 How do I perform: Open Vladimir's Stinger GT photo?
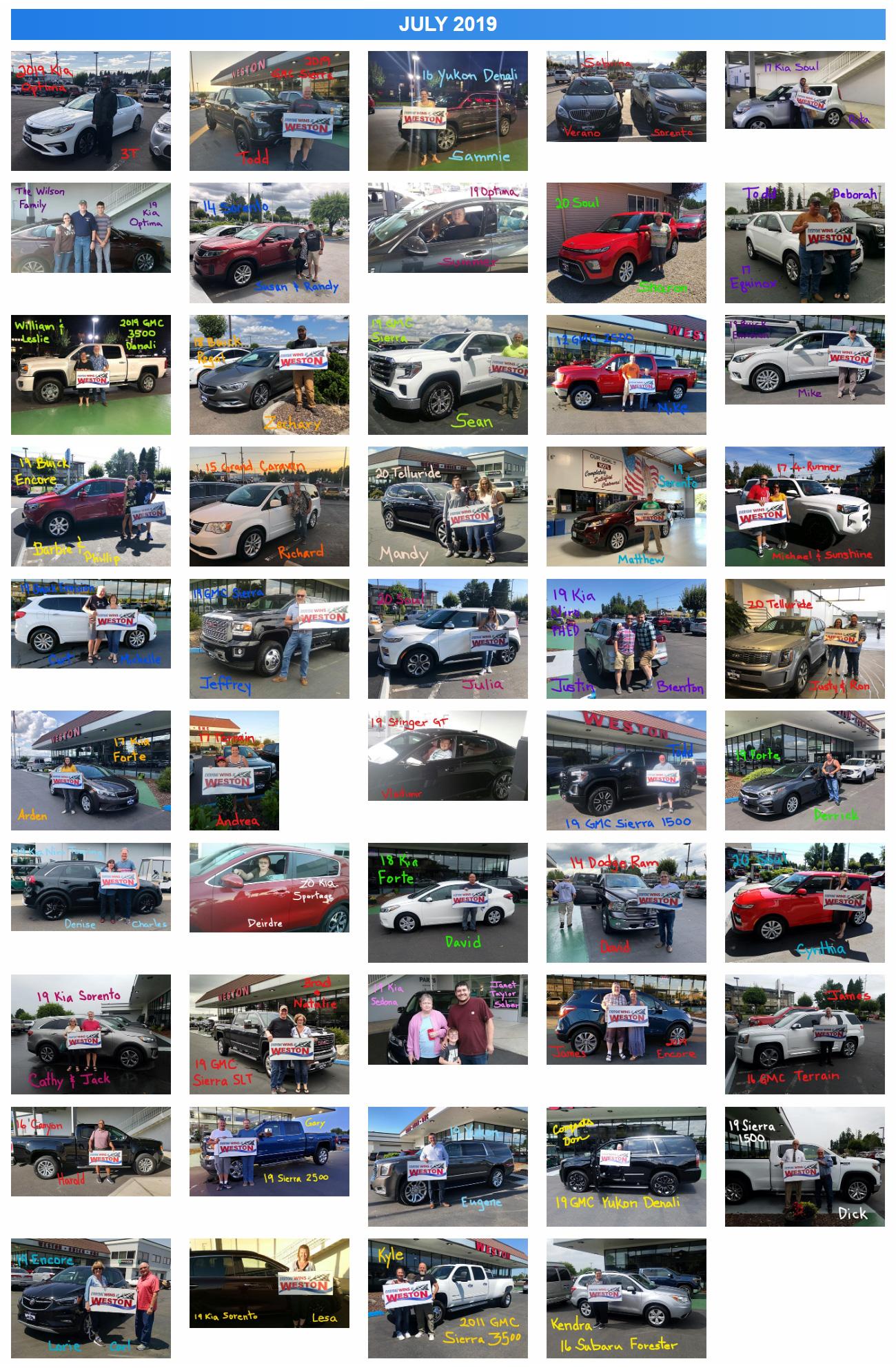447,755
